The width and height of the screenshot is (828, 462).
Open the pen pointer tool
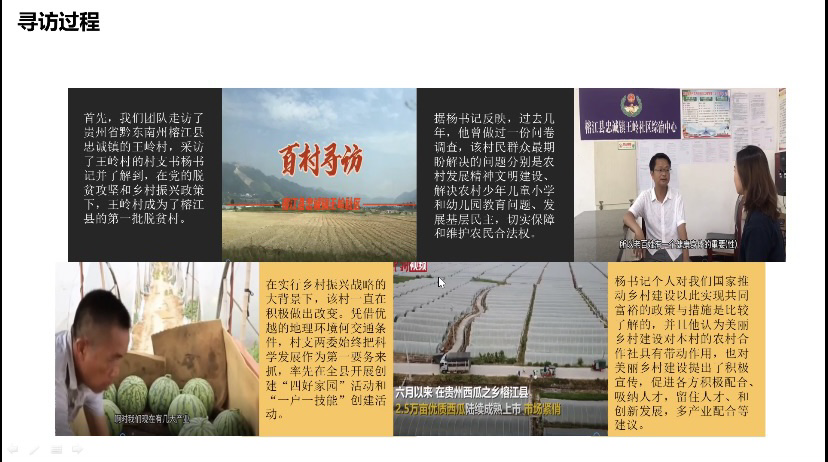pyautogui.click(x=34, y=450)
